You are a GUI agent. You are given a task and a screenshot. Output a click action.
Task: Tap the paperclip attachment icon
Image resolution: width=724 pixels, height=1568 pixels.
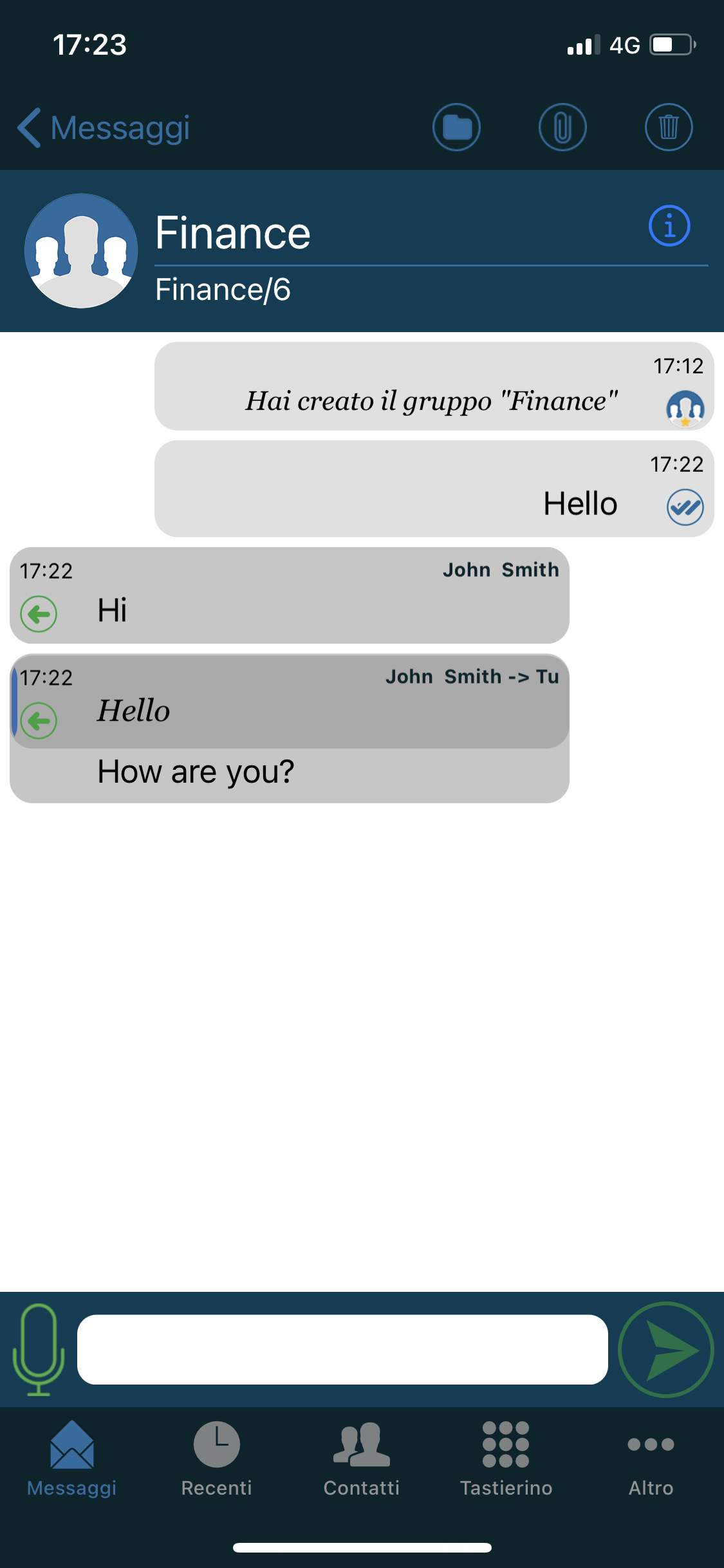click(x=562, y=127)
